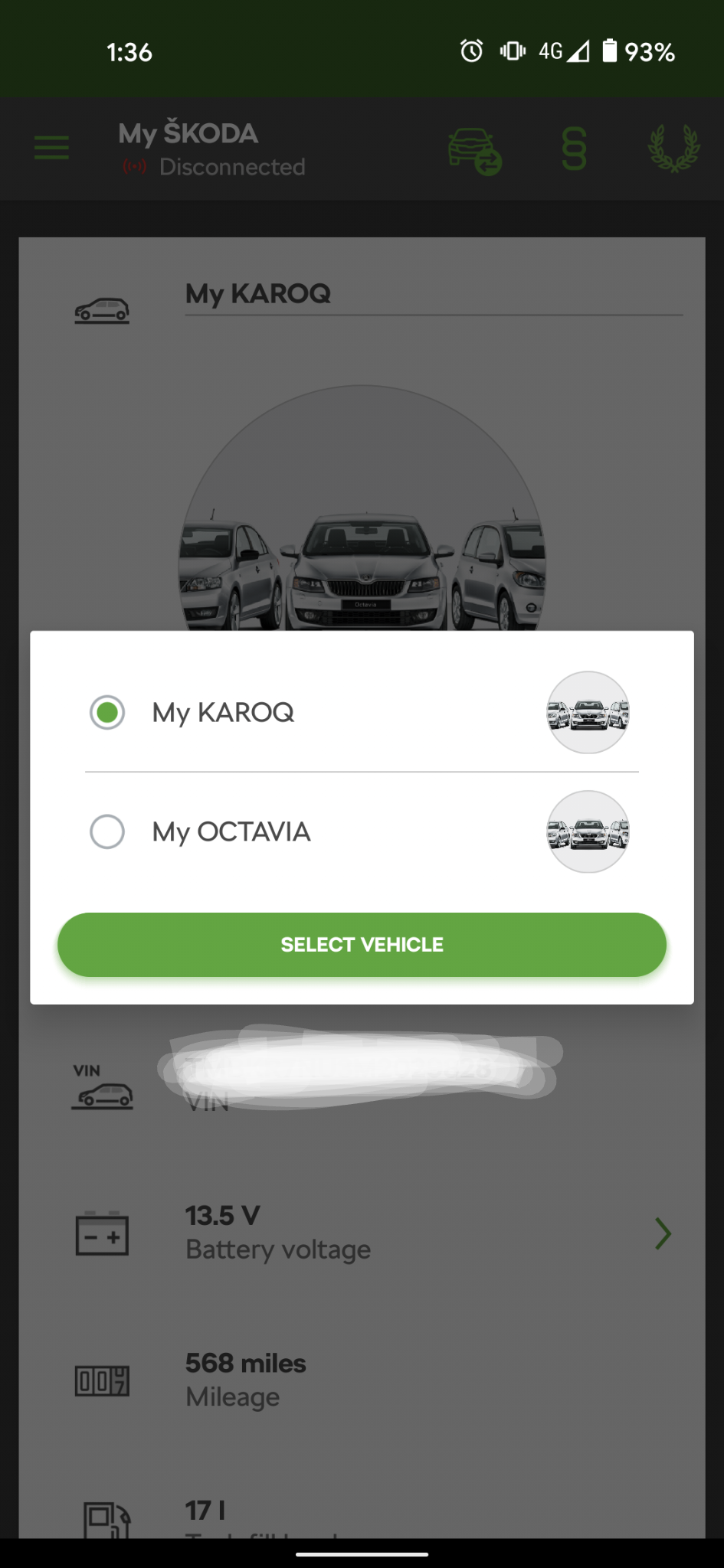The image size is (724, 1568).
Task: Tap the My OCTAVIA vehicle picture
Action: [588, 831]
